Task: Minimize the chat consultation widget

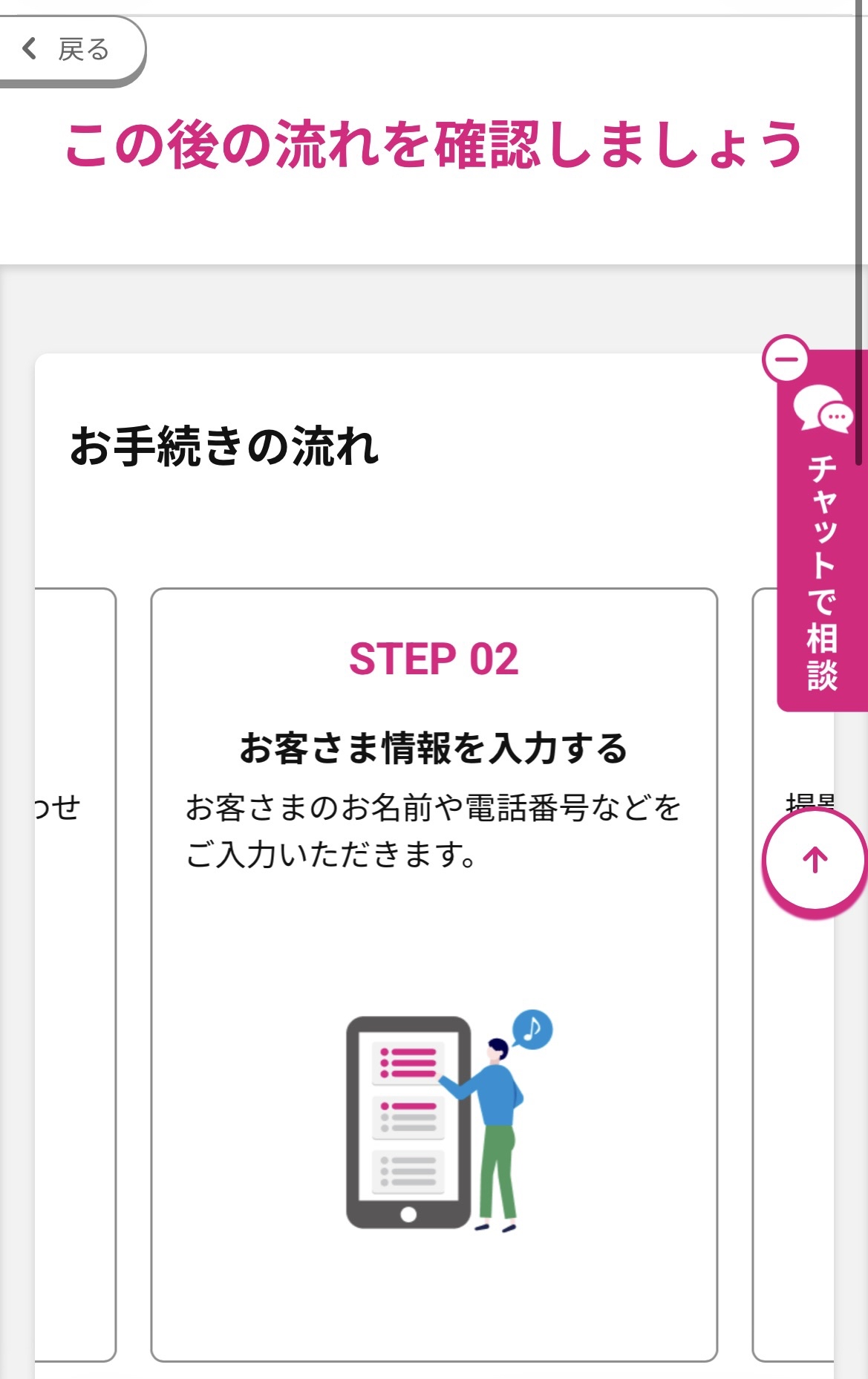Action: tap(786, 359)
